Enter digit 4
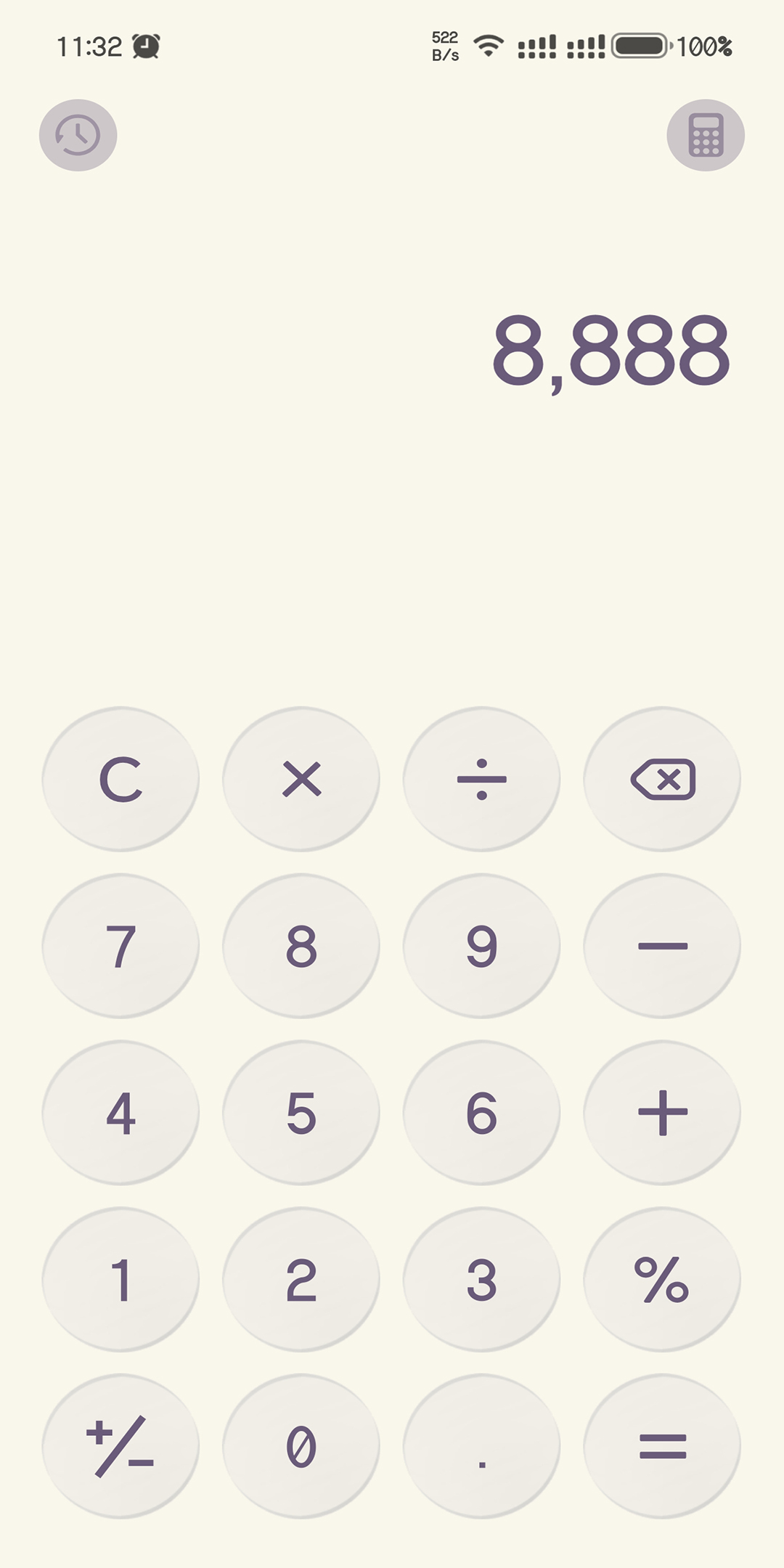This screenshot has height=1568, width=784. pos(121,1113)
